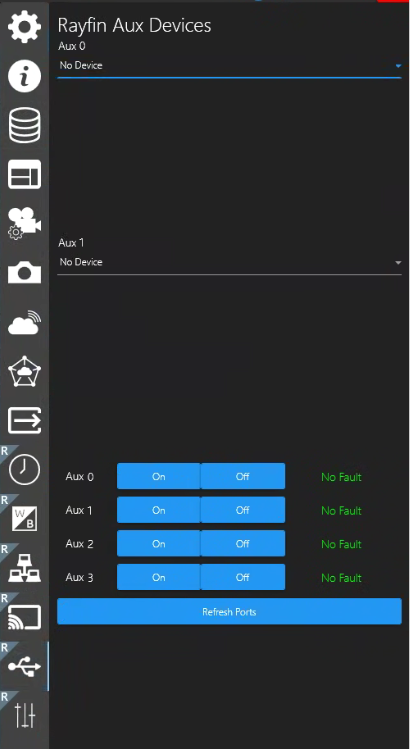Screen dimensions: 410x749
Task: Open the clock time settings icon
Action: pos(24,470)
